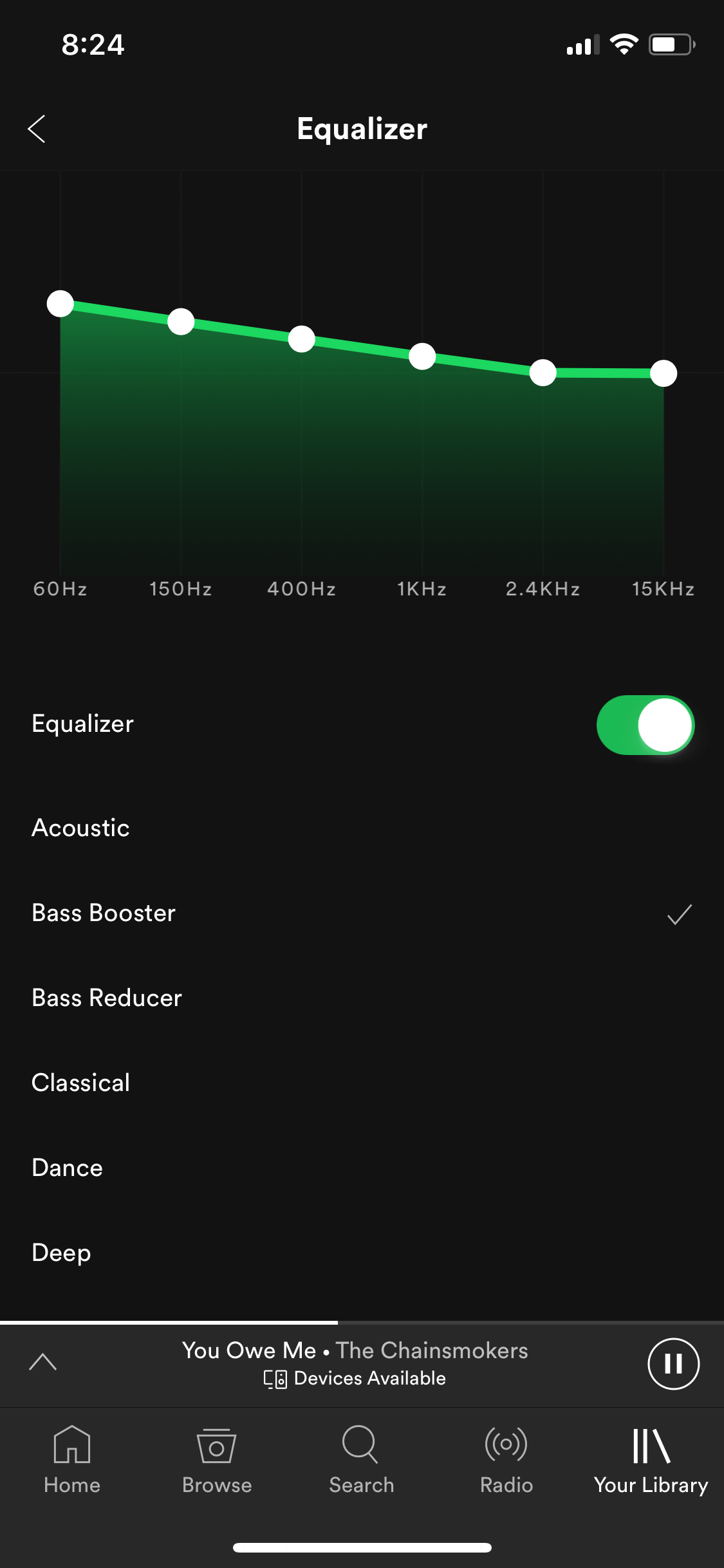Select the Bass Reducer preset
The height and width of the screenshot is (1568, 724).
362,998
